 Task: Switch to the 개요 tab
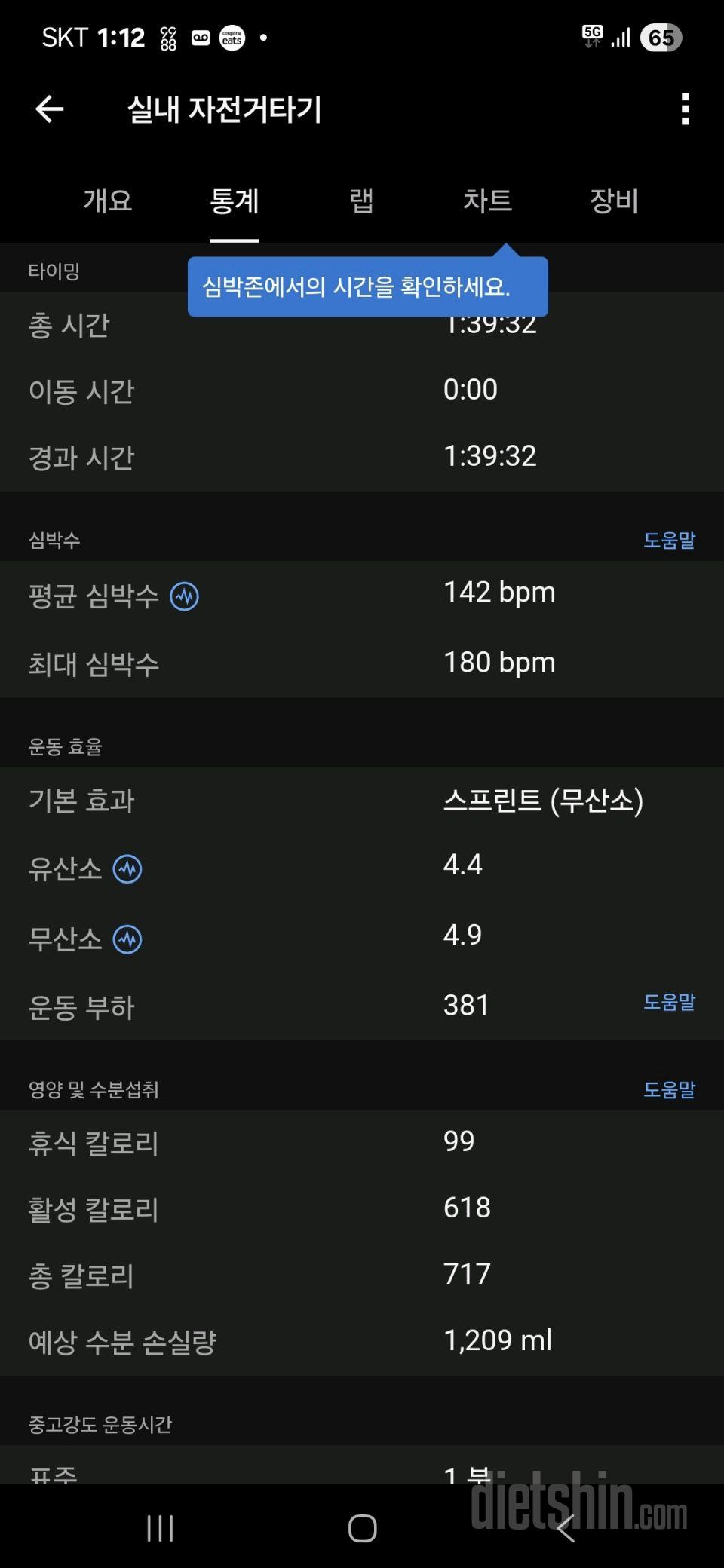coord(107,201)
